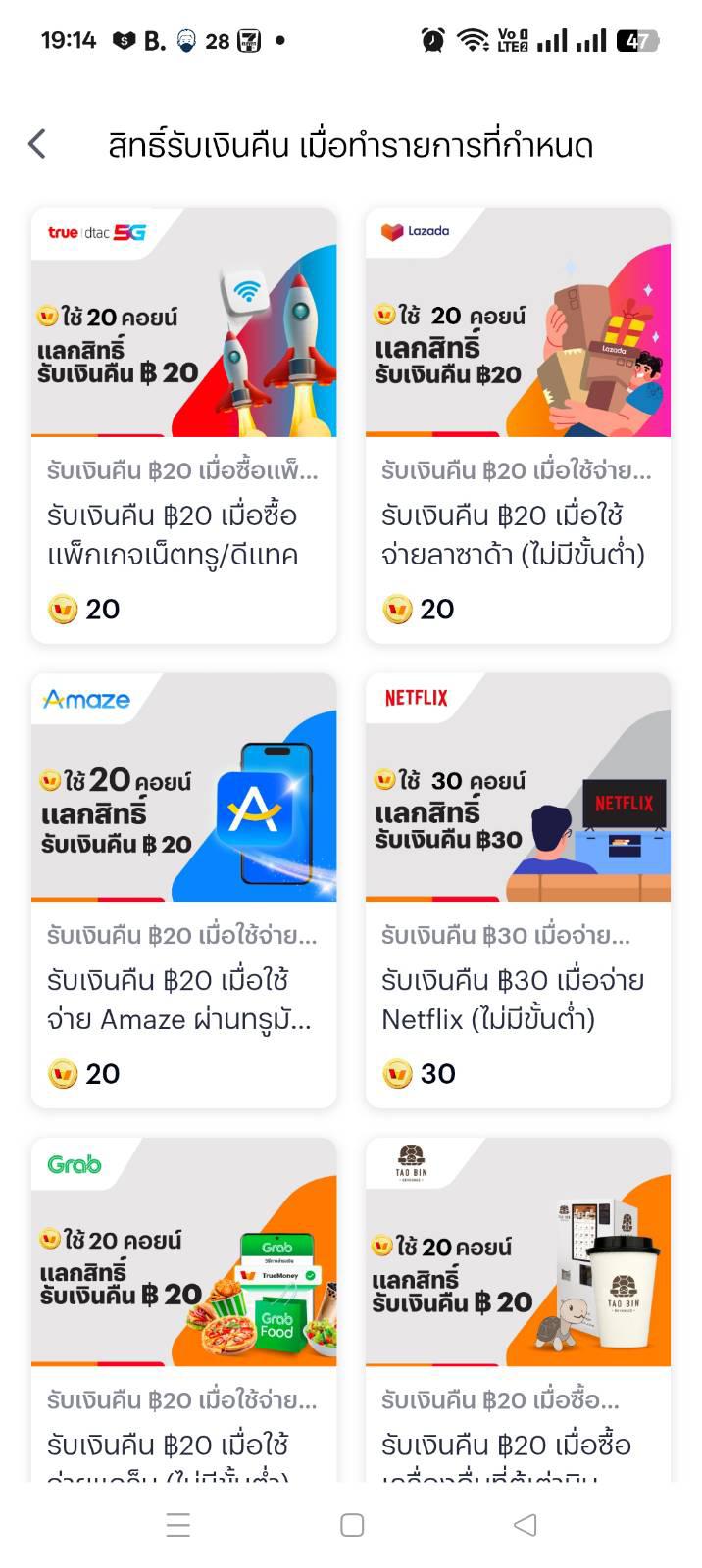
Task: Open the Lazada ฿20 cashback card
Action: 518,424
